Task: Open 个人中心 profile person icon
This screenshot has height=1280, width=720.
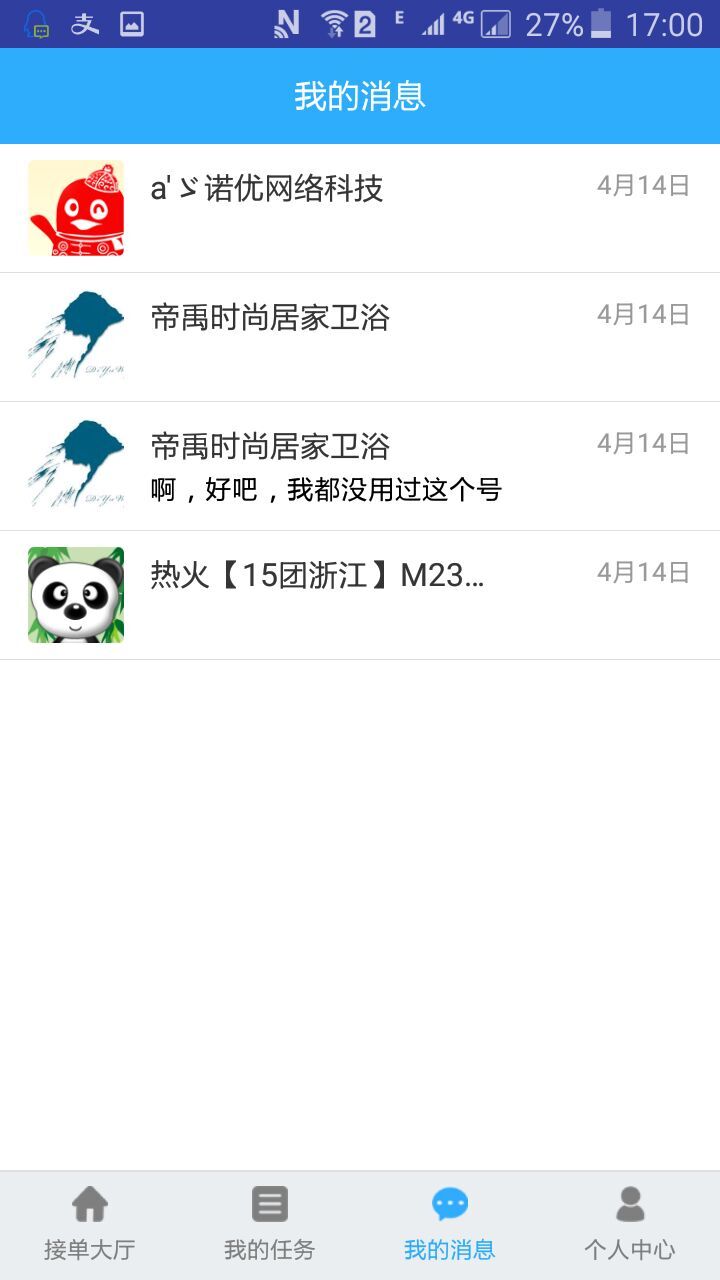Action: coord(629,1203)
